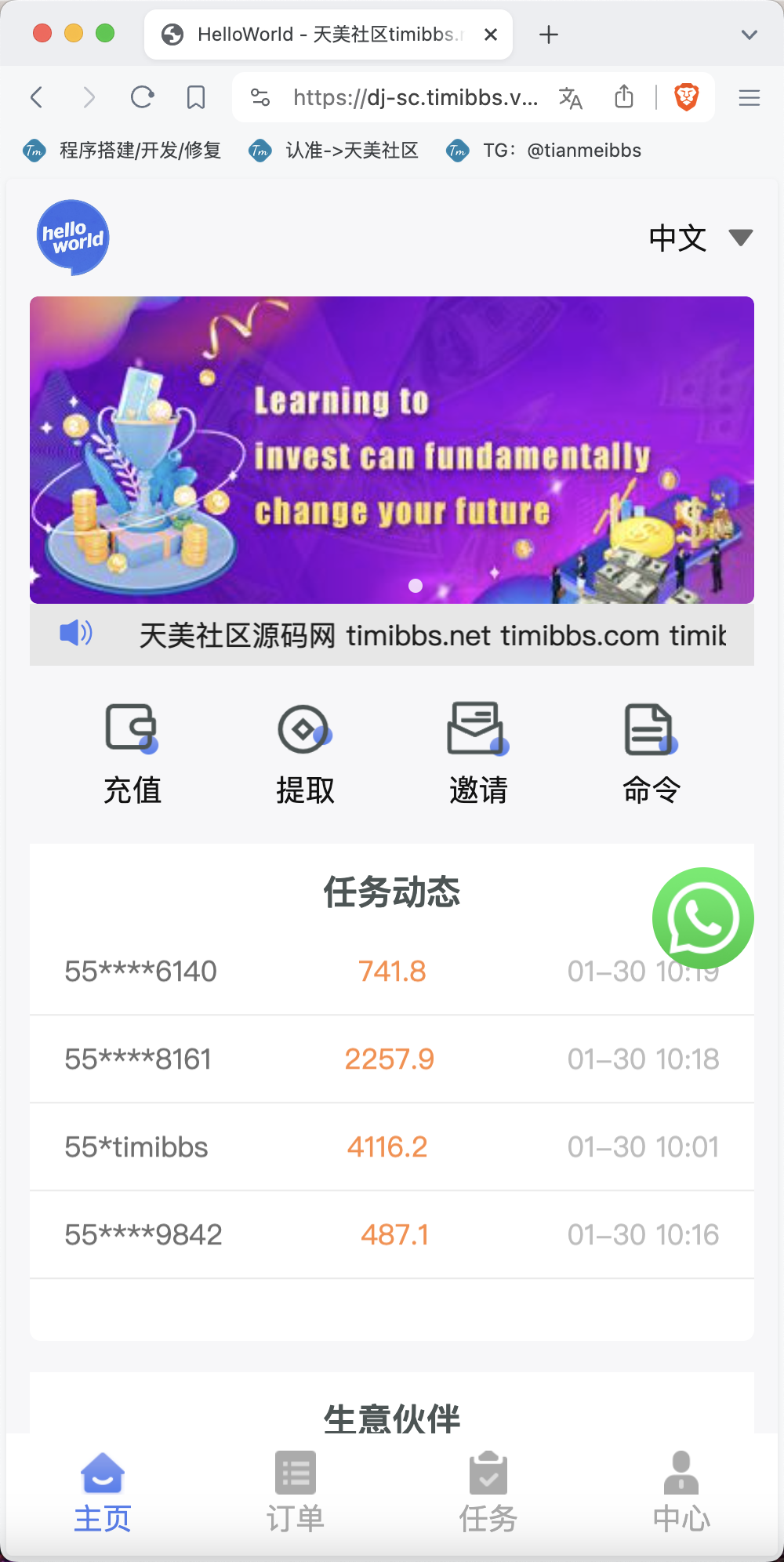Image resolution: width=784 pixels, height=1562 pixels.
Task: Open the 中文 language dropdown
Action: (x=700, y=238)
